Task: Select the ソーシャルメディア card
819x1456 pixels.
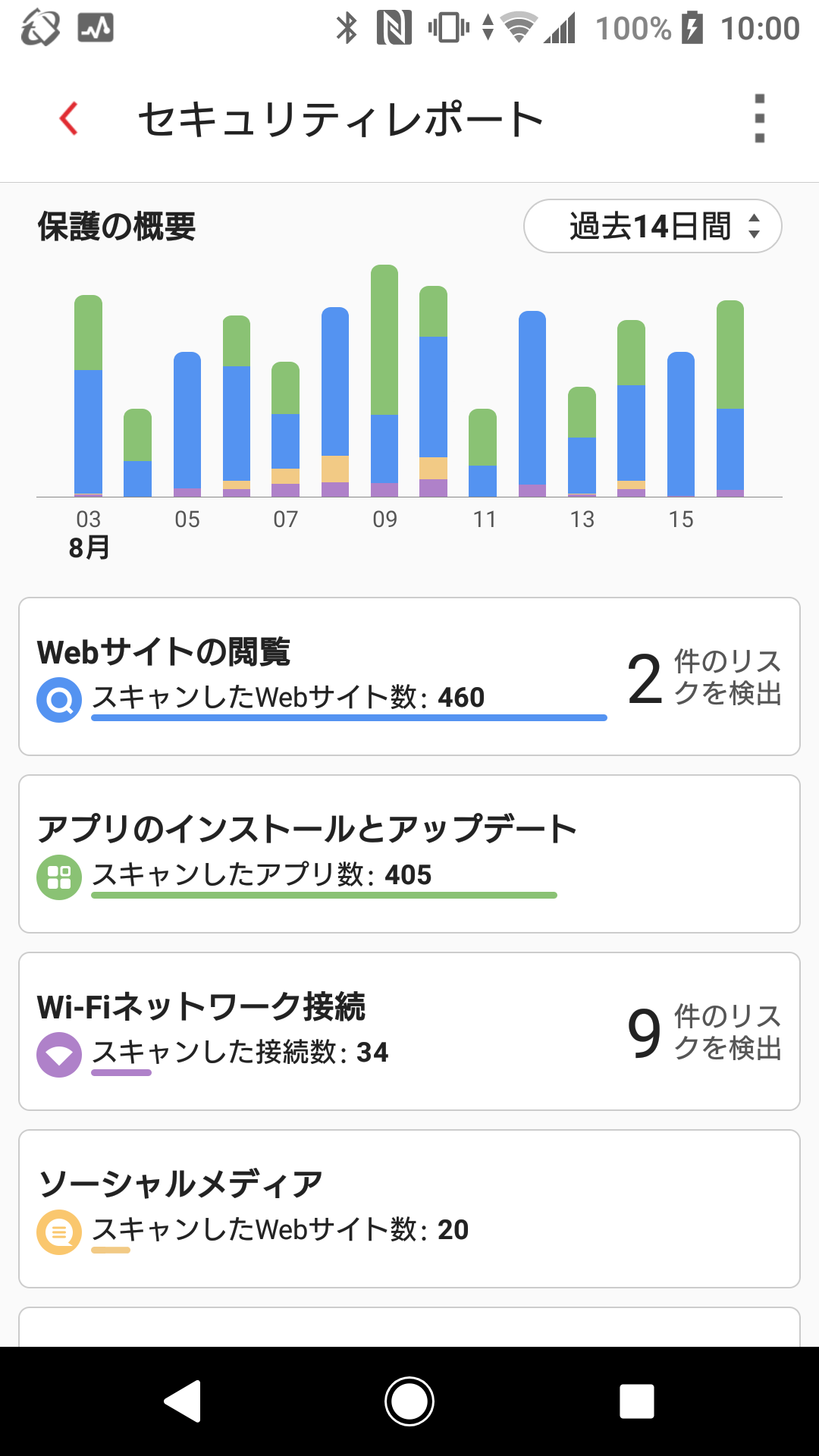Action: (x=409, y=1209)
